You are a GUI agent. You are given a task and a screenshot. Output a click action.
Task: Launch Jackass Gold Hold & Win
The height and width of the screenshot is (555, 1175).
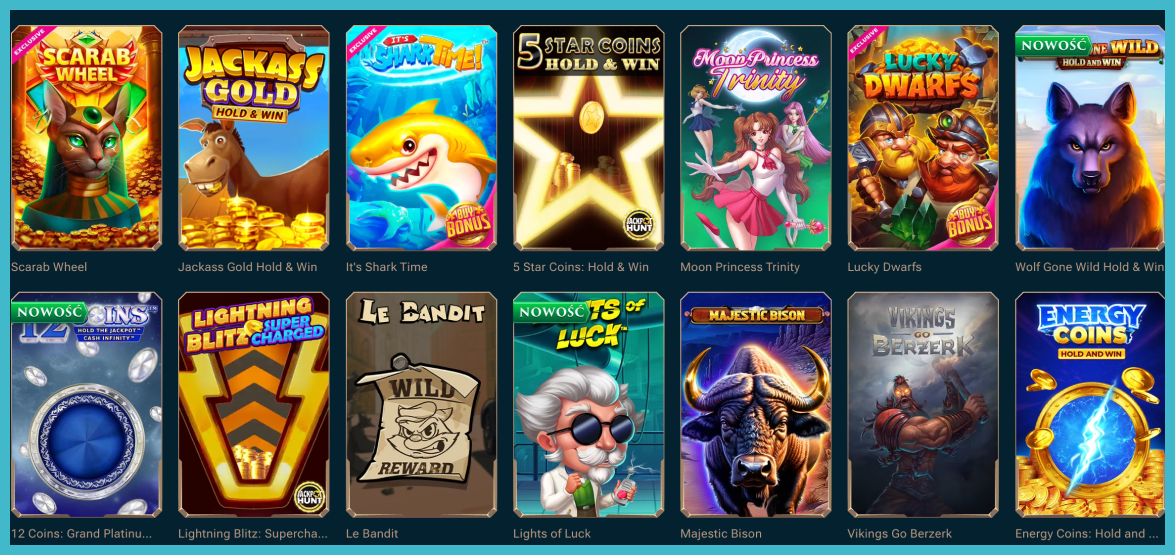pyautogui.click(x=253, y=138)
